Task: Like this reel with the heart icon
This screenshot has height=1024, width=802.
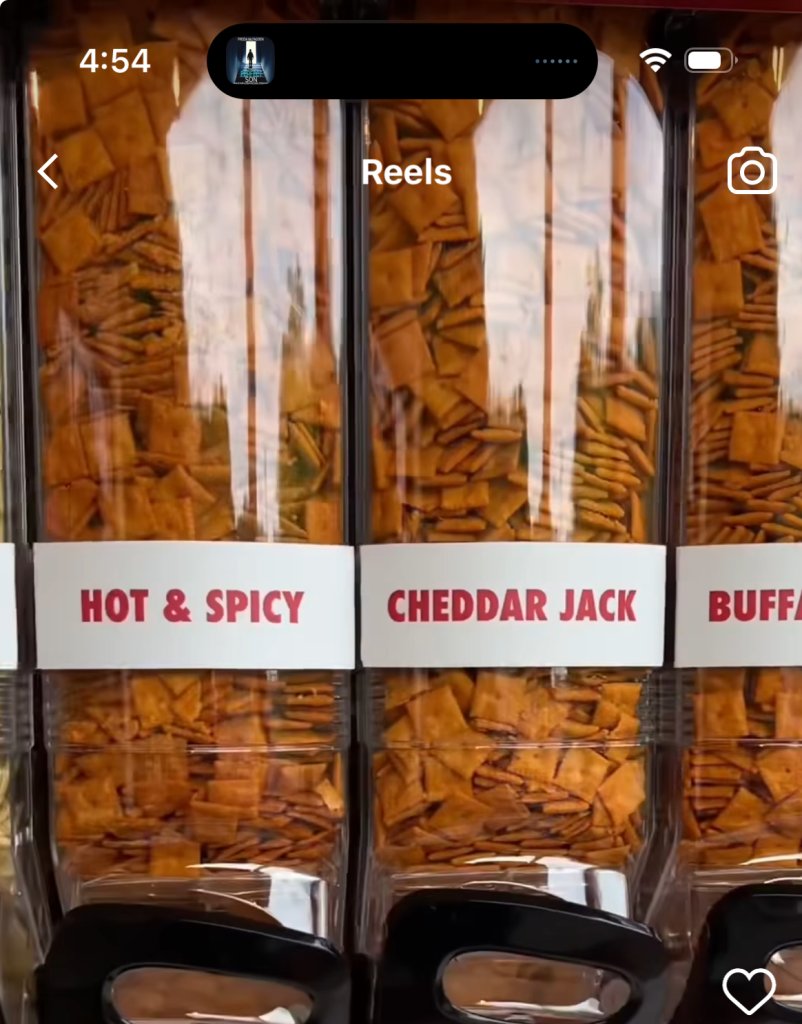Action: pyautogui.click(x=749, y=990)
